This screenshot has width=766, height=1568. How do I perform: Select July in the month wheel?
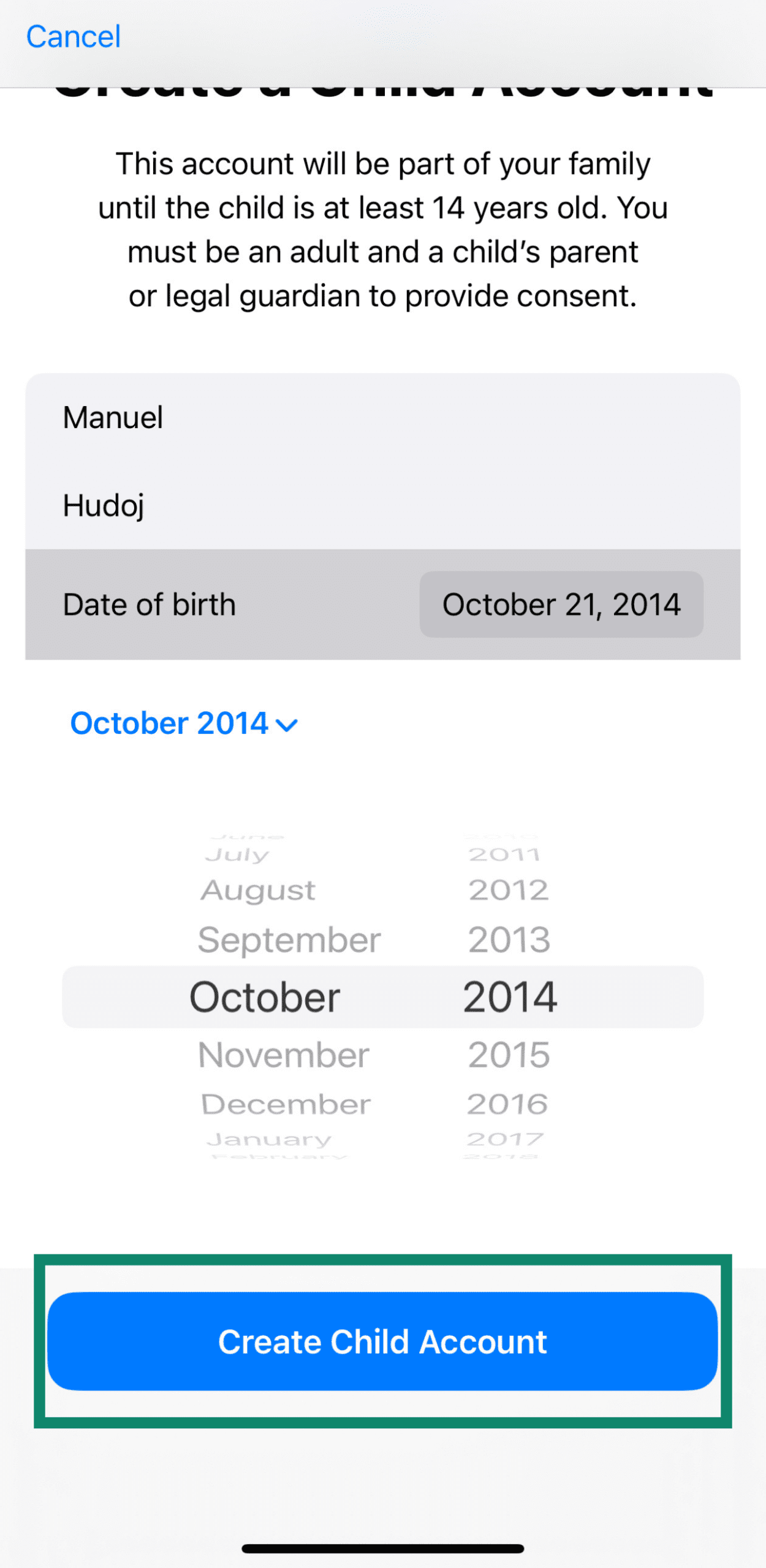238,854
